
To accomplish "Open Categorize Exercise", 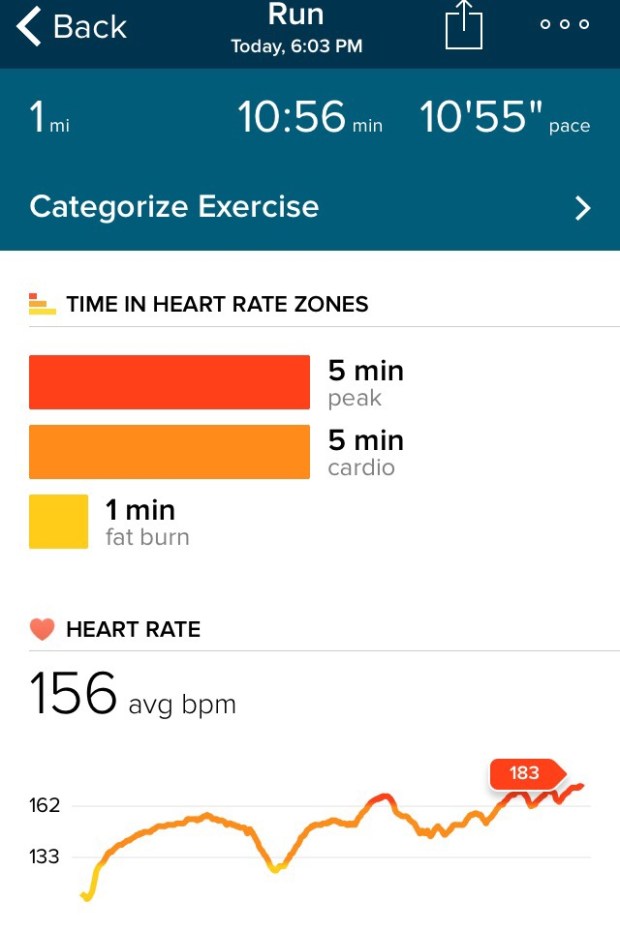I will 310,207.
